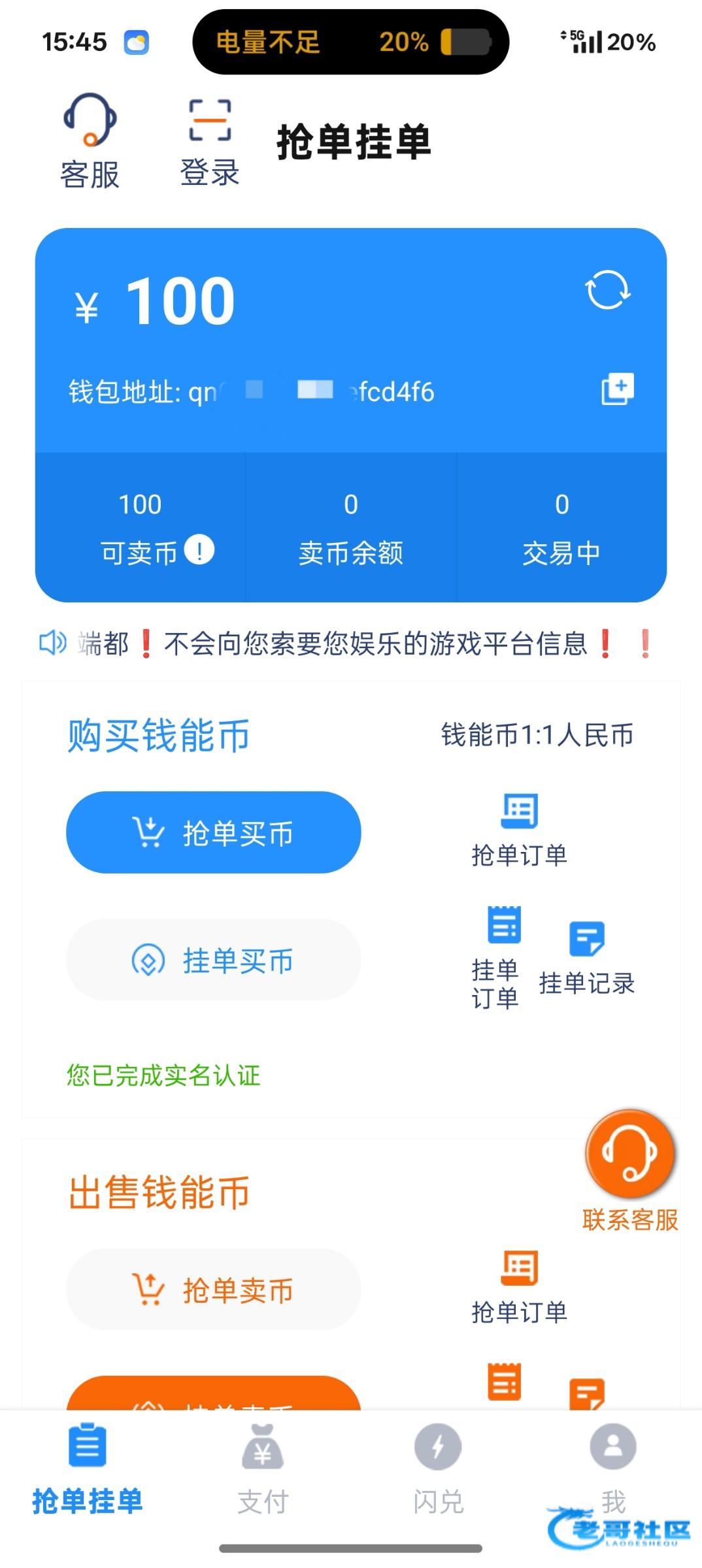Contact support via floating 联系客服 button

tap(630, 1168)
